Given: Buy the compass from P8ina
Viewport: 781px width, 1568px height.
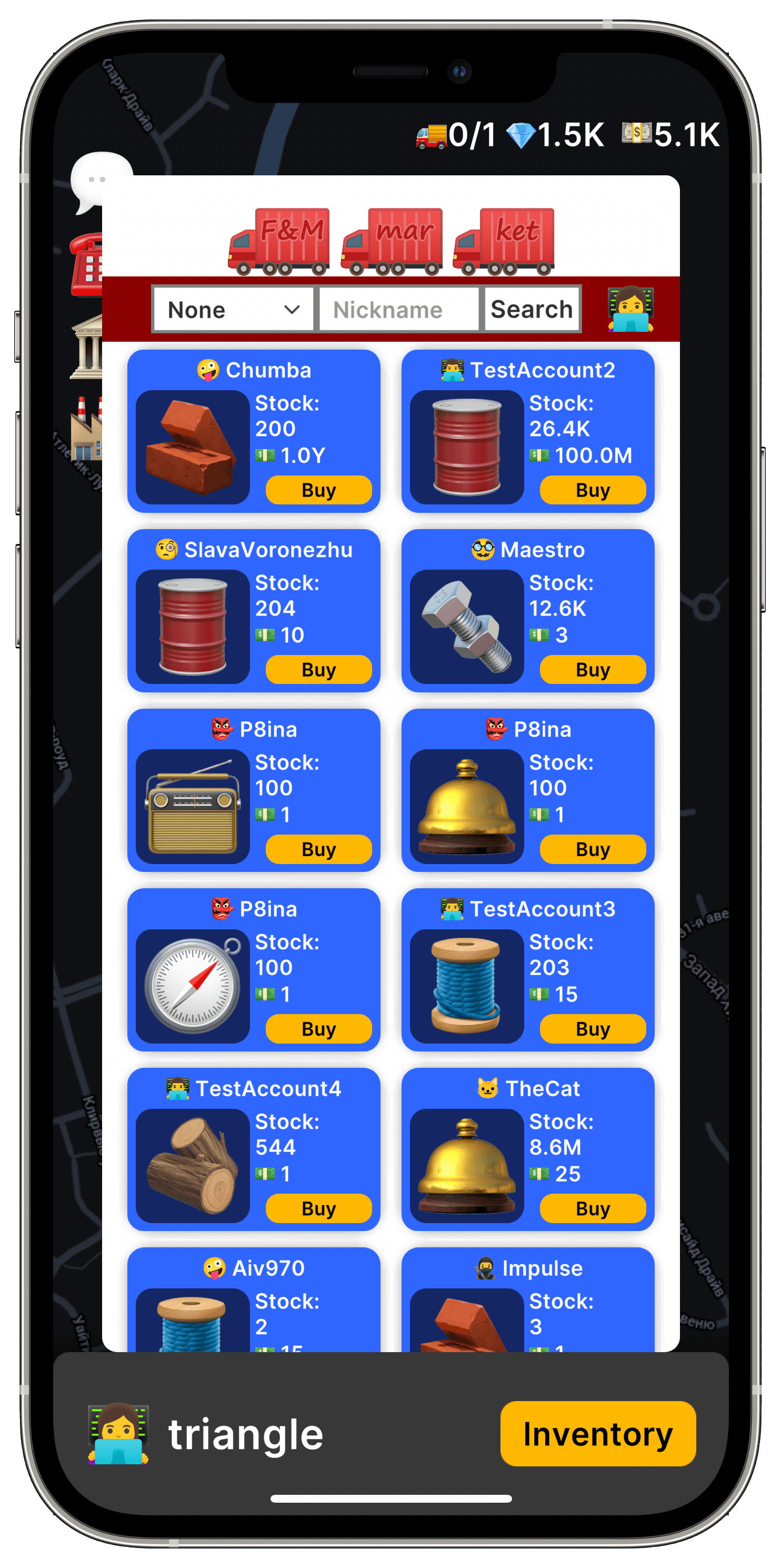Looking at the screenshot, I should (x=318, y=1029).
